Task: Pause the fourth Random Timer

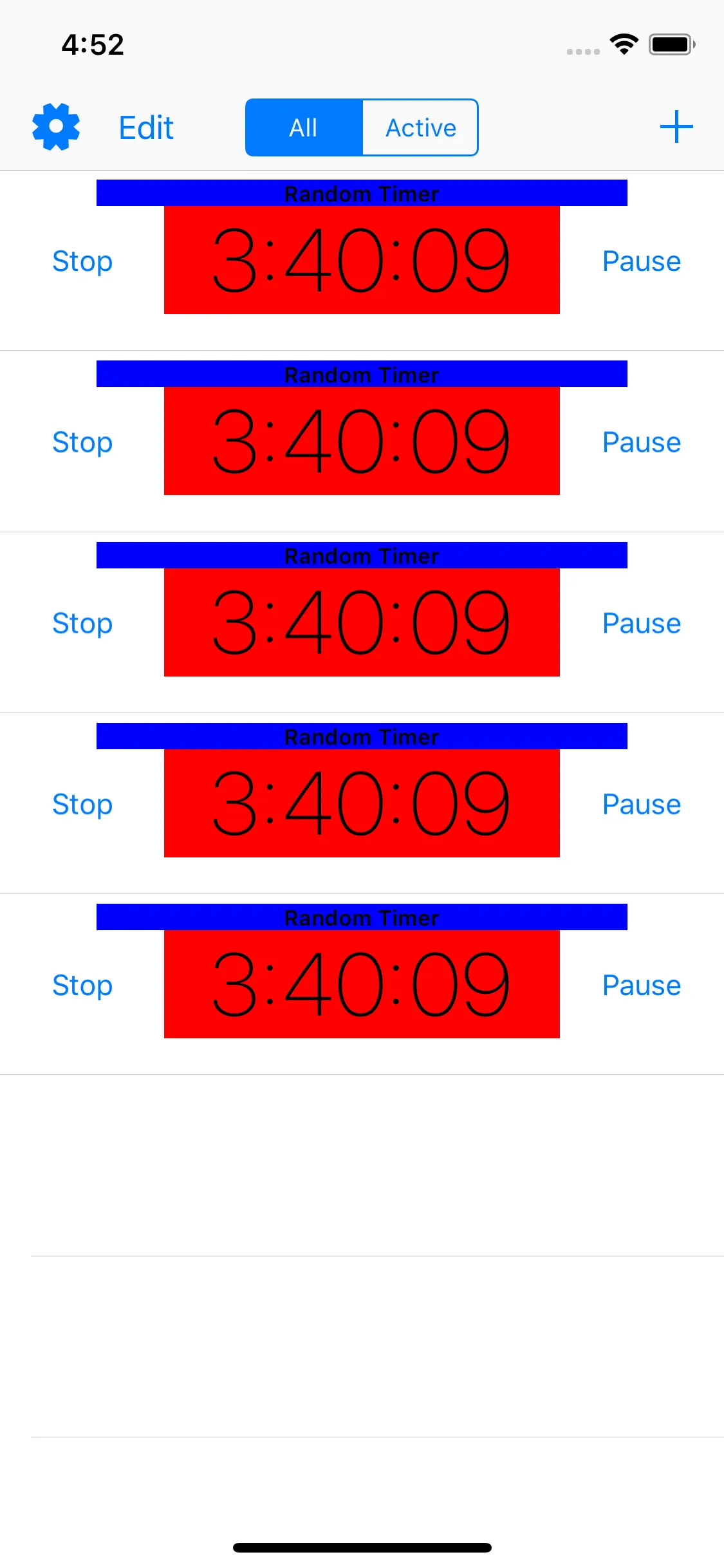Action: coord(641,805)
